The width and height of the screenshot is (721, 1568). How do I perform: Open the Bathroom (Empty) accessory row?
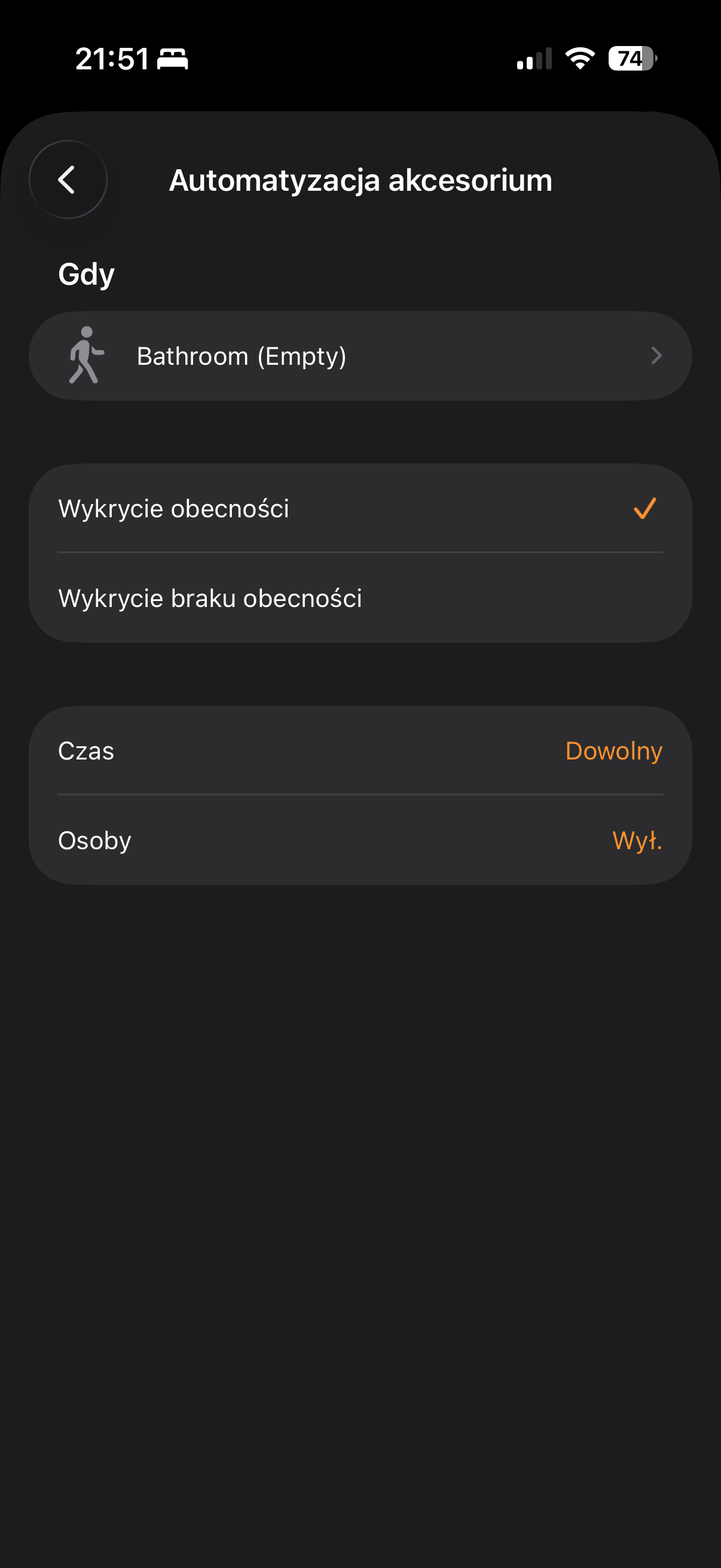pos(360,356)
